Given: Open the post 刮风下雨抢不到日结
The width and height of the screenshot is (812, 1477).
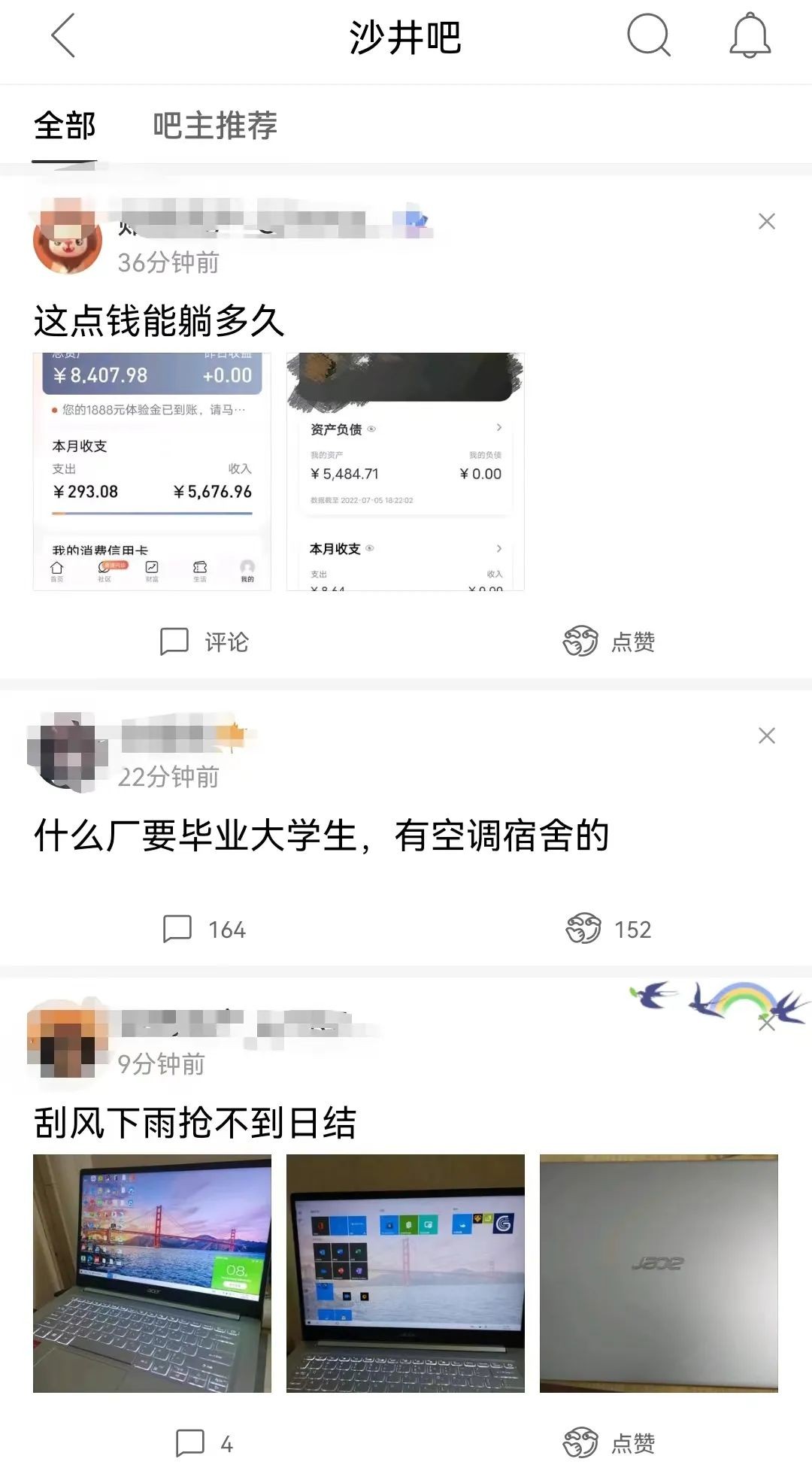Looking at the screenshot, I should click(x=195, y=1123).
